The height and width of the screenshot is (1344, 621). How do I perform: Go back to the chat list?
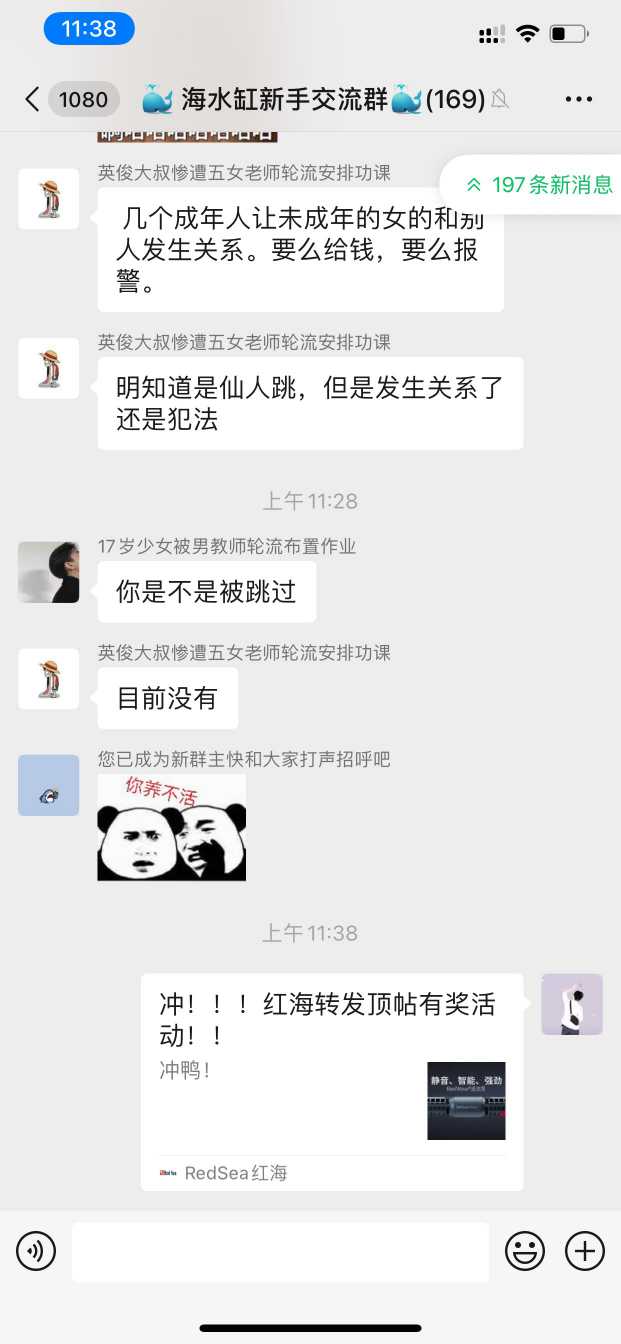[x=32, y=99]
